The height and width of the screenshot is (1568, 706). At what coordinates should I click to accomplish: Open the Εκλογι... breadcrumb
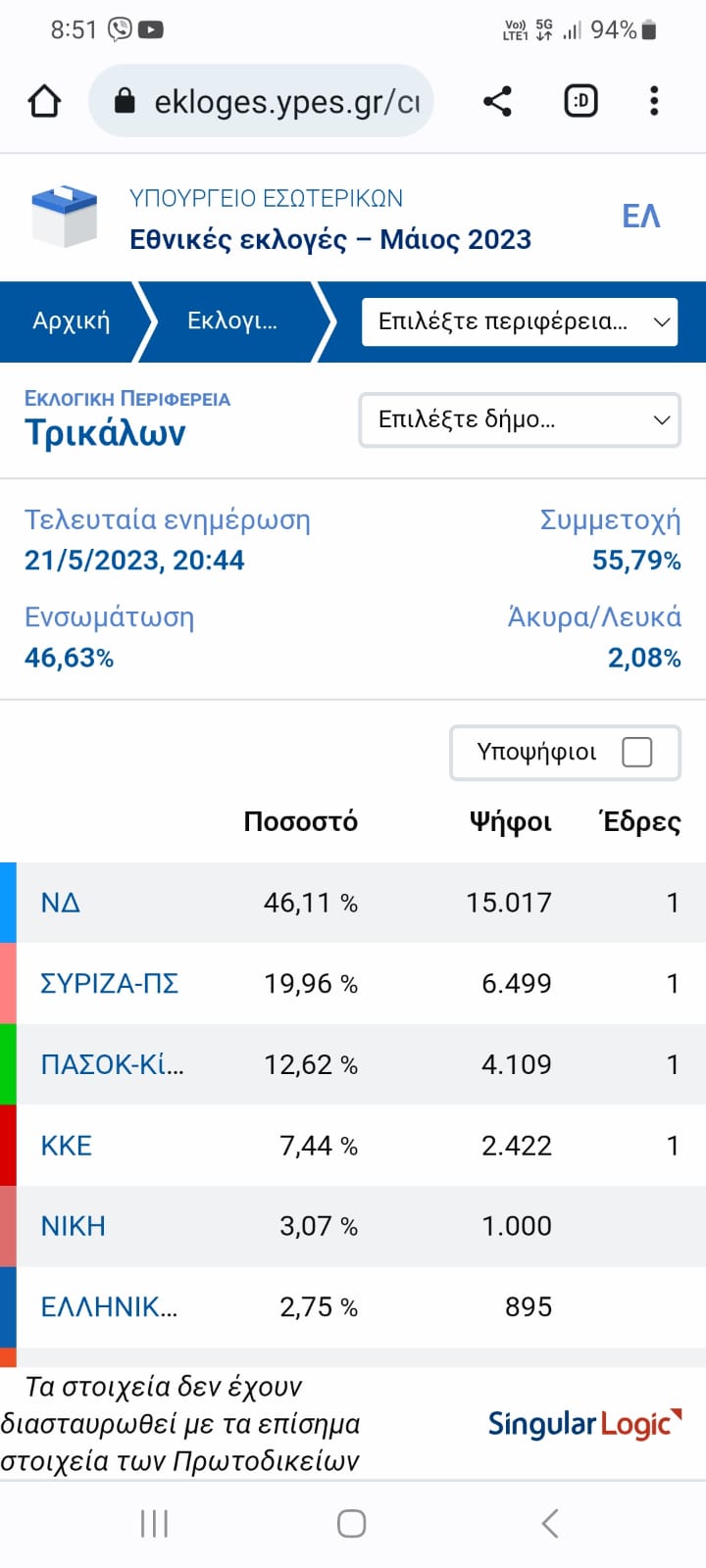[x=232, y=321]
